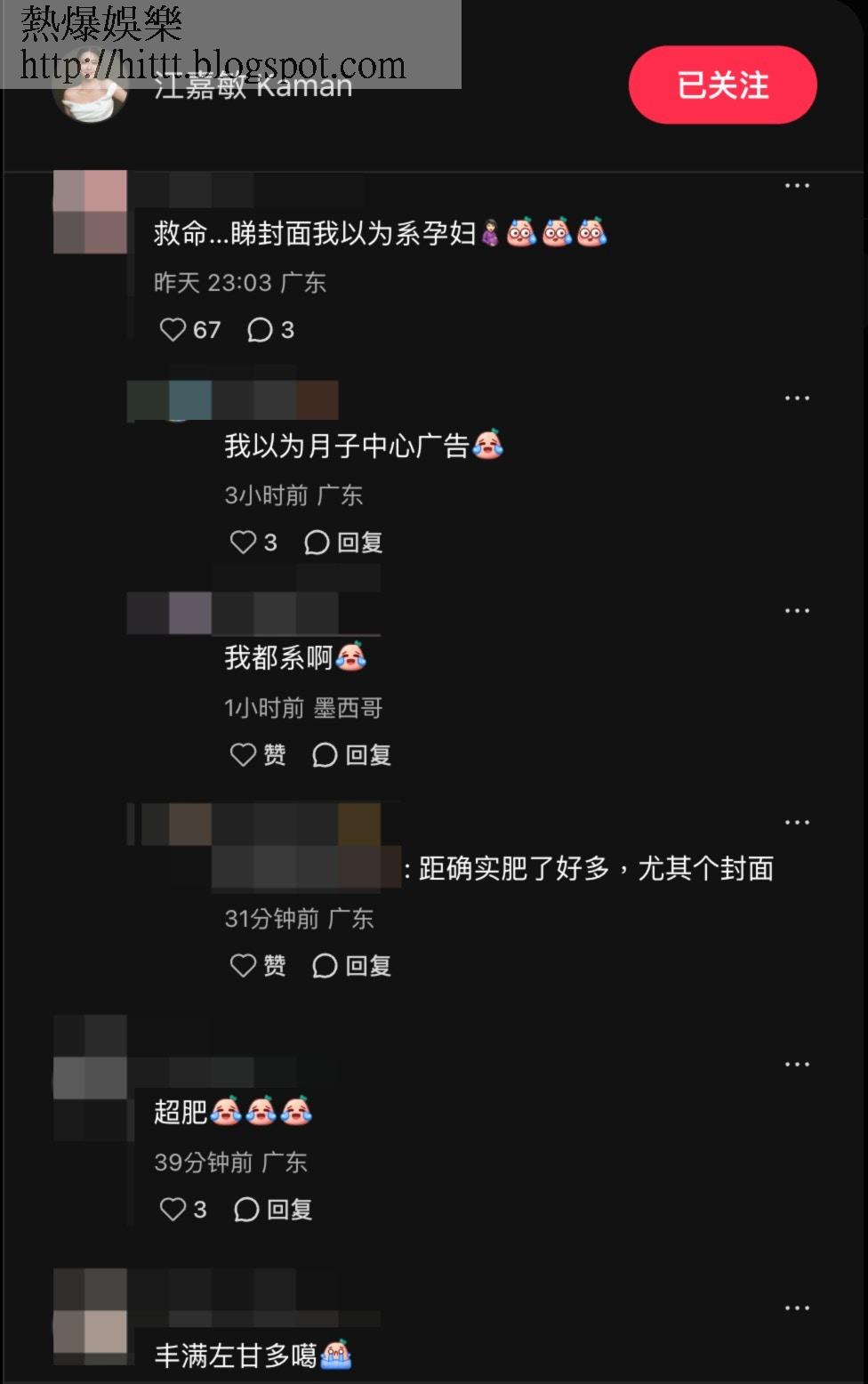Viewport: 868px width, 1384px height.
Task: Like the reply 我以为月子中心广告
Action: pos(243,543)
